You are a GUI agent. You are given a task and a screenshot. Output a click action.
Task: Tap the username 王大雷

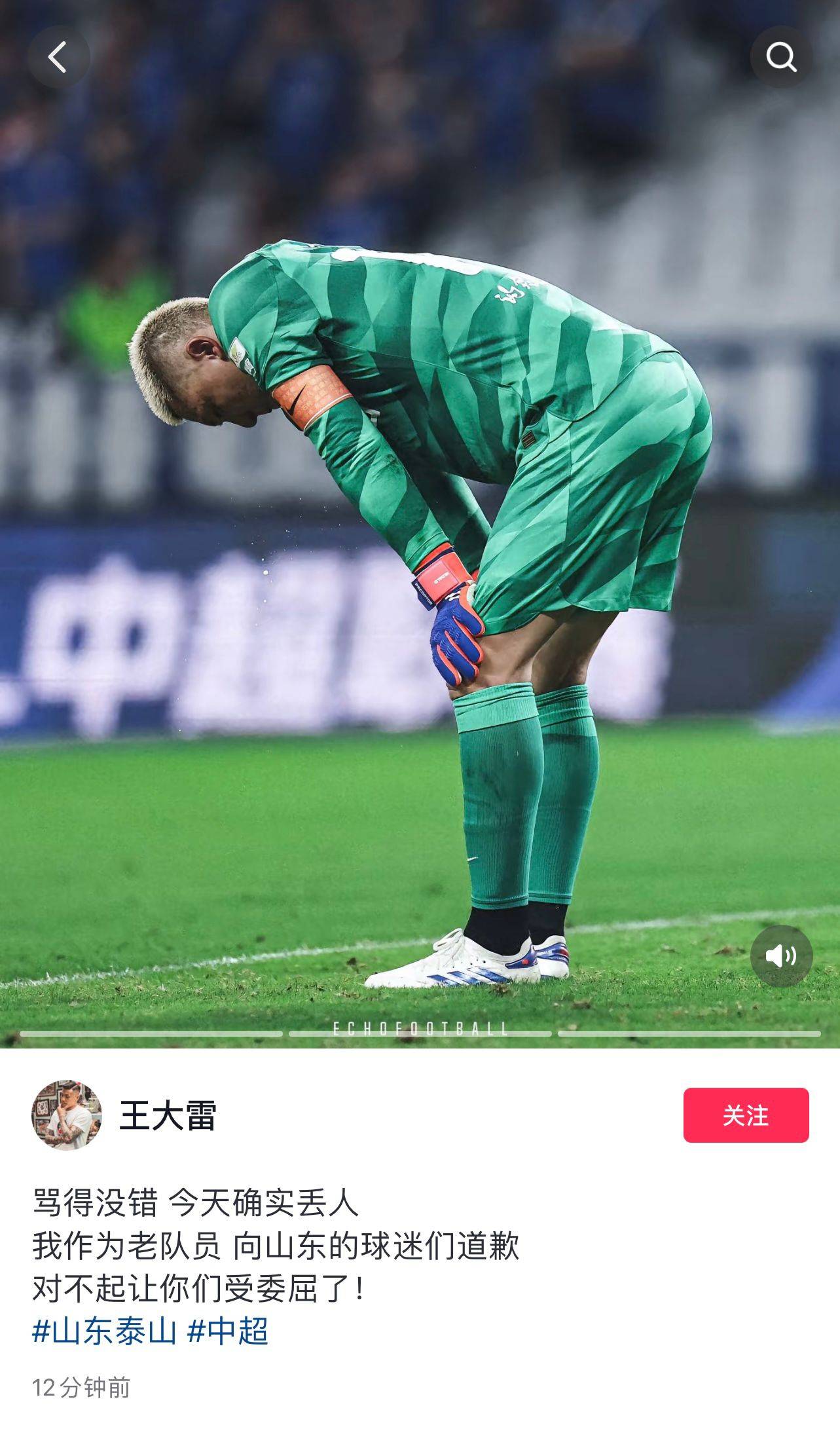(168, 1115)
